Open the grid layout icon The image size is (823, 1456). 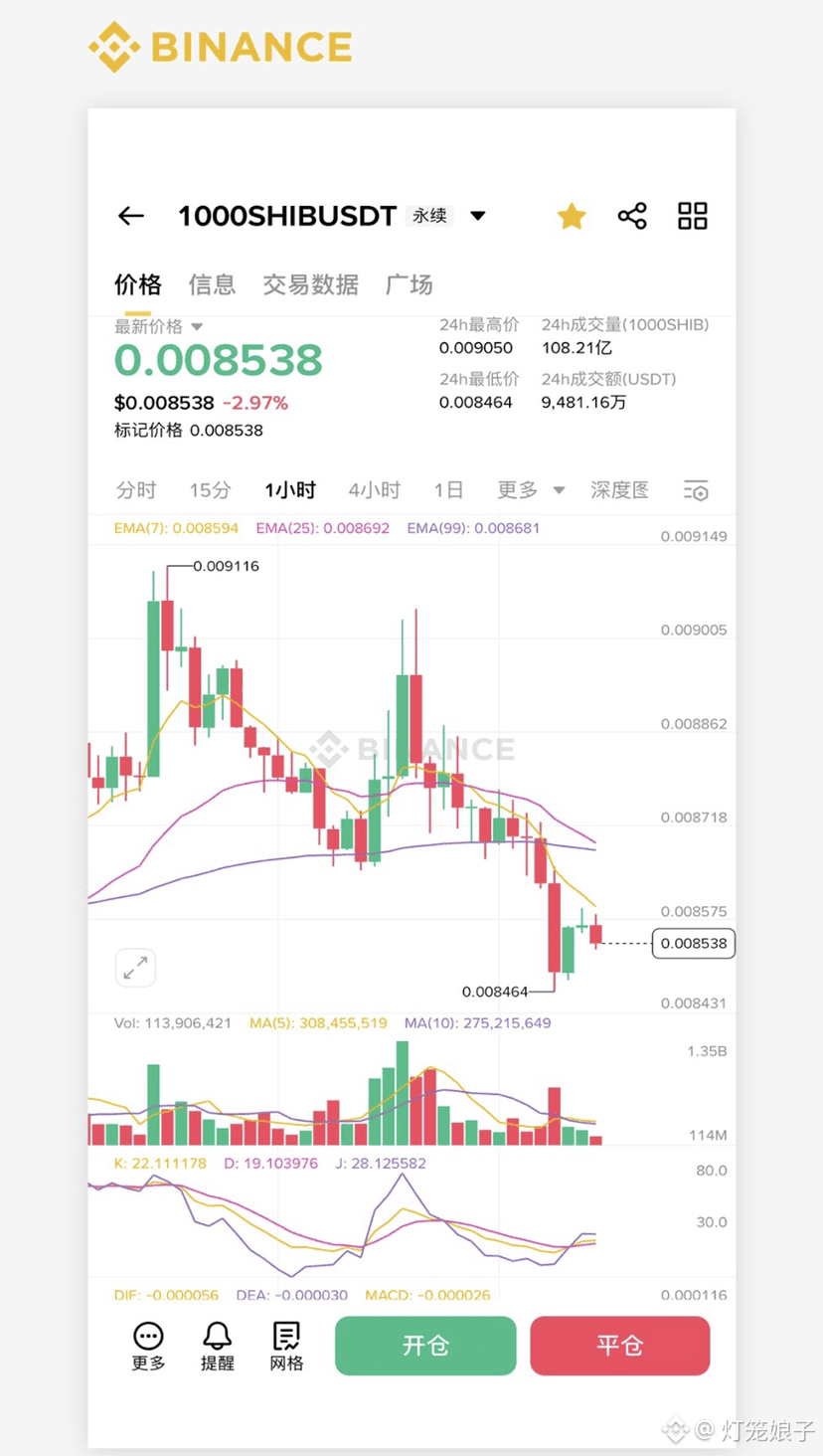(x=693, y=216)
